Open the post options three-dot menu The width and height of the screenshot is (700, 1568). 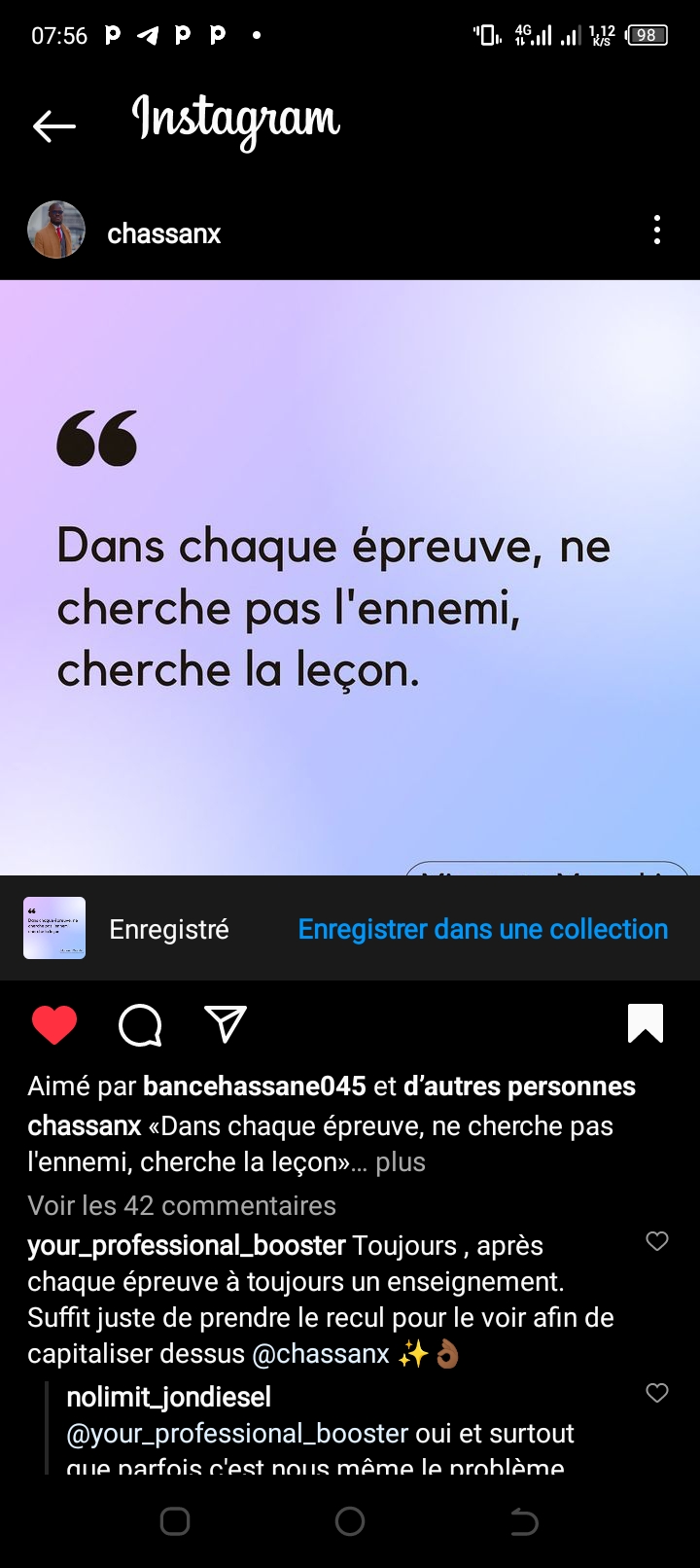coord(657,231)
